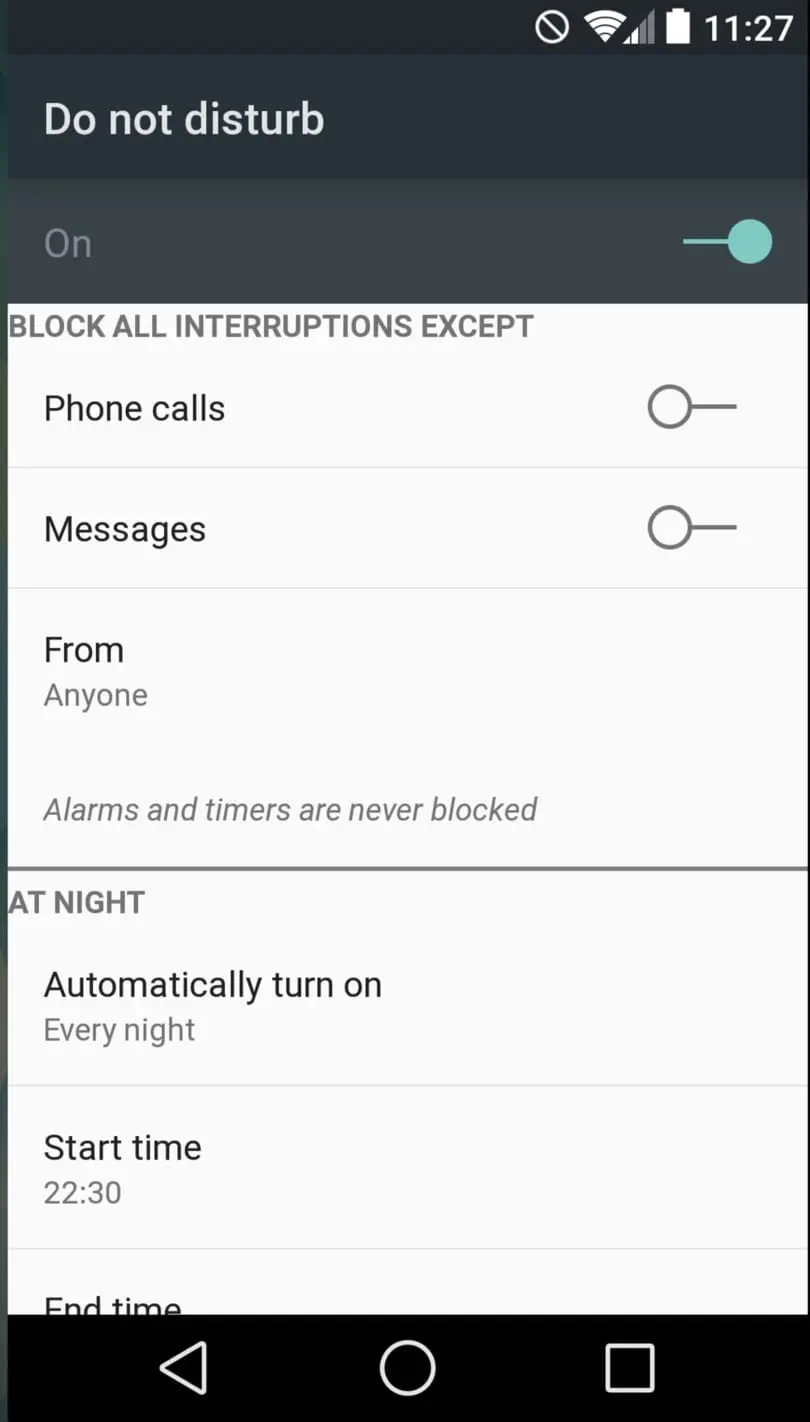Open Automatically turn on option
The width and height of the screenshot is (810, 1422).
coord(407,1006)
